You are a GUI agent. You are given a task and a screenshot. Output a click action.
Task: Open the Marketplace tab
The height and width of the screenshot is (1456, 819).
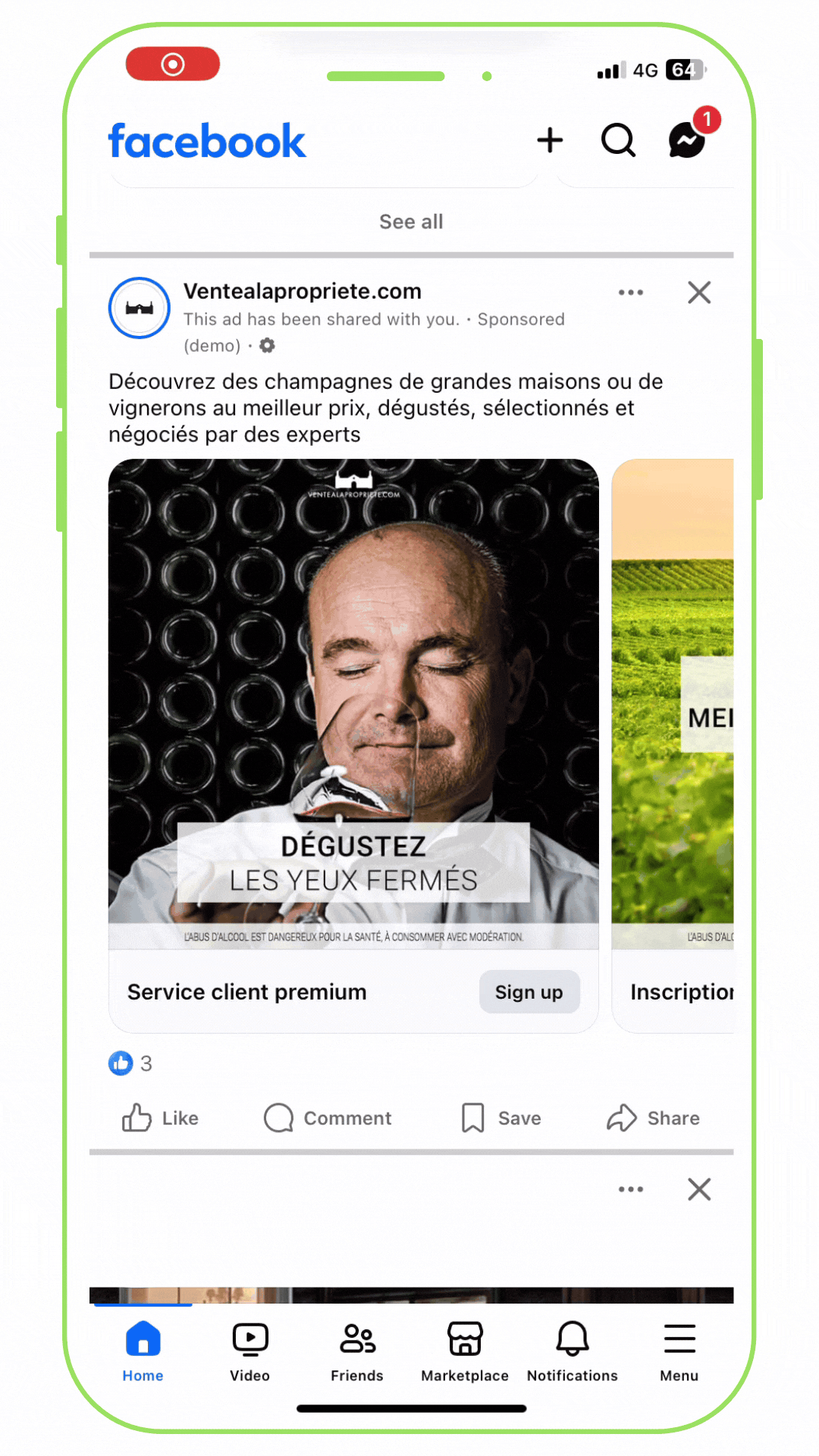[465, 1351]
